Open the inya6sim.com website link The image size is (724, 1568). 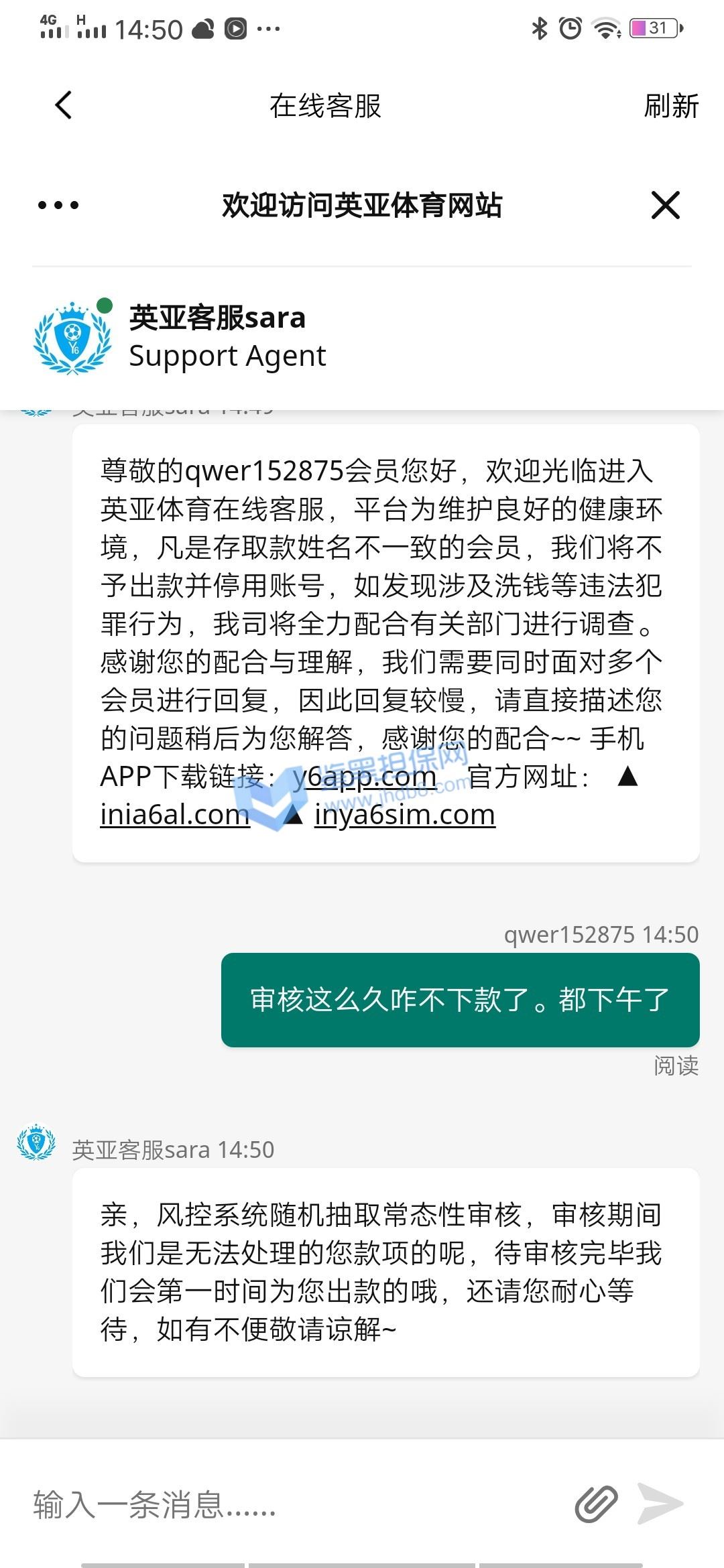pyautogui.click(x=405, y=815)
